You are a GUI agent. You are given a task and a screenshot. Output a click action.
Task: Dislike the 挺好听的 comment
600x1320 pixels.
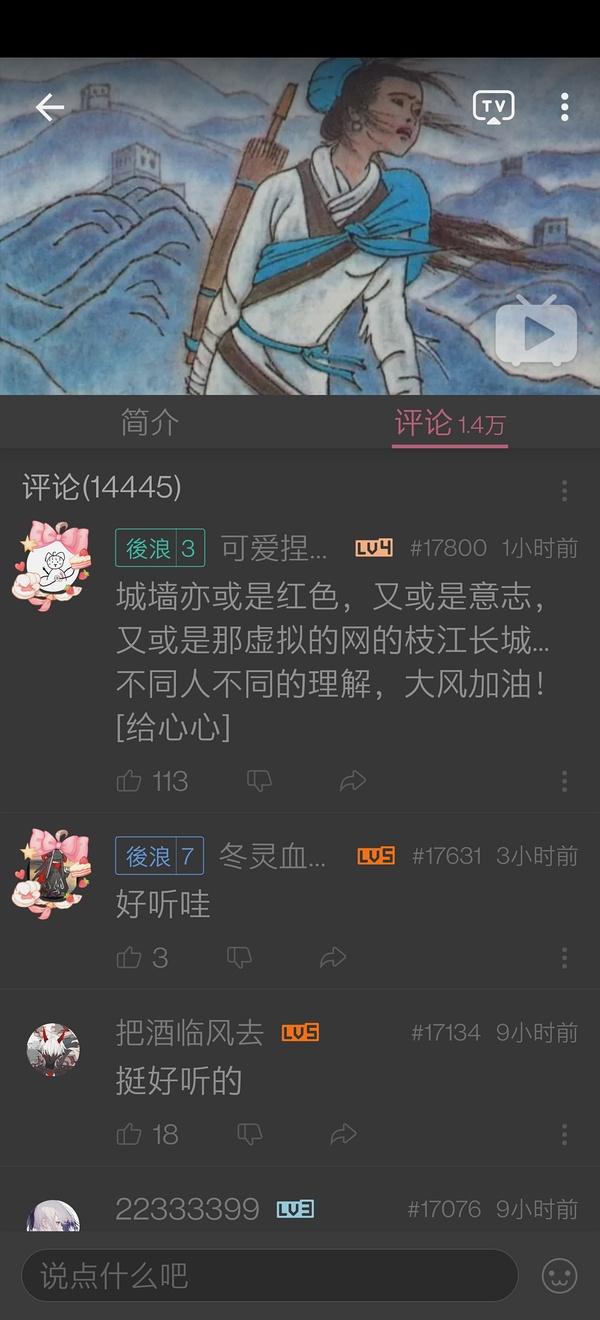(250, 1134)
